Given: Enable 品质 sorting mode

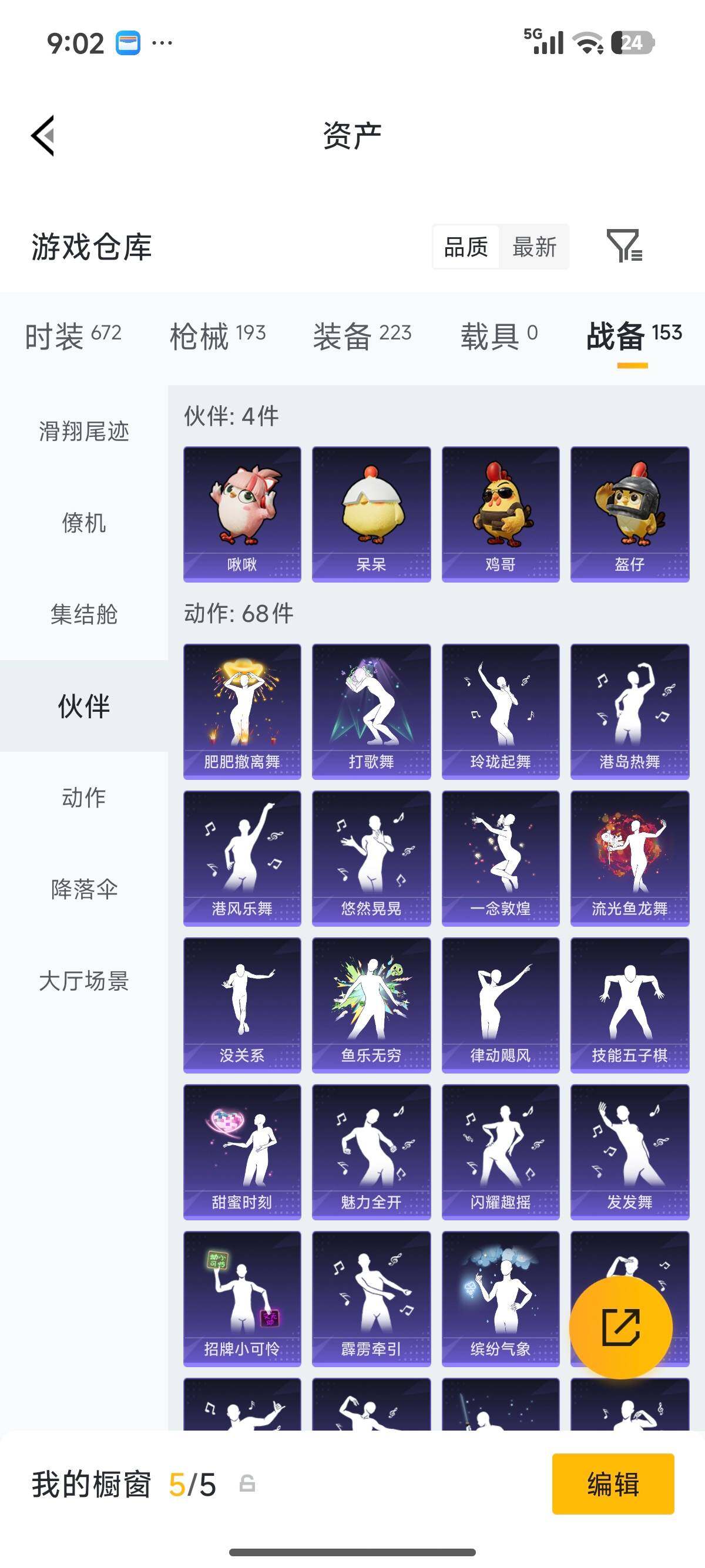Looking at the screenshot, I should tap(465, 247).
